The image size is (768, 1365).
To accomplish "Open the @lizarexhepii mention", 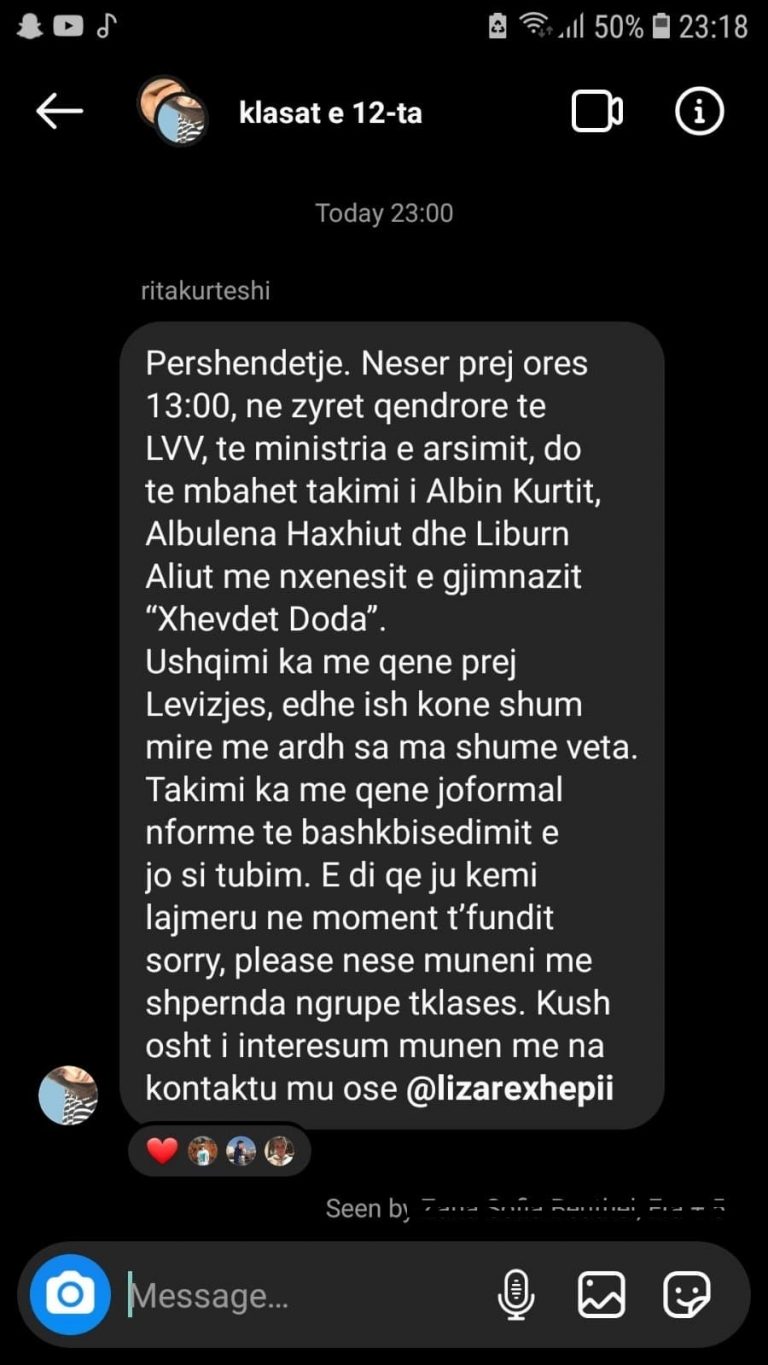I will click(510, 1089).
